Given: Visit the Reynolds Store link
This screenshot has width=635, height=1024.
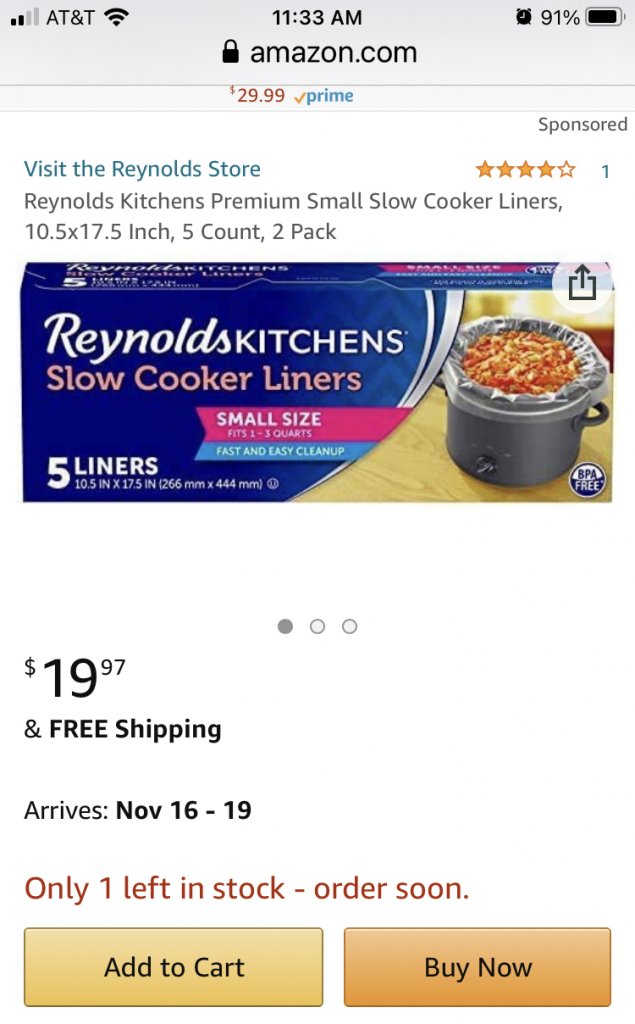Looking at the screenshot, I should coord(142,169).
